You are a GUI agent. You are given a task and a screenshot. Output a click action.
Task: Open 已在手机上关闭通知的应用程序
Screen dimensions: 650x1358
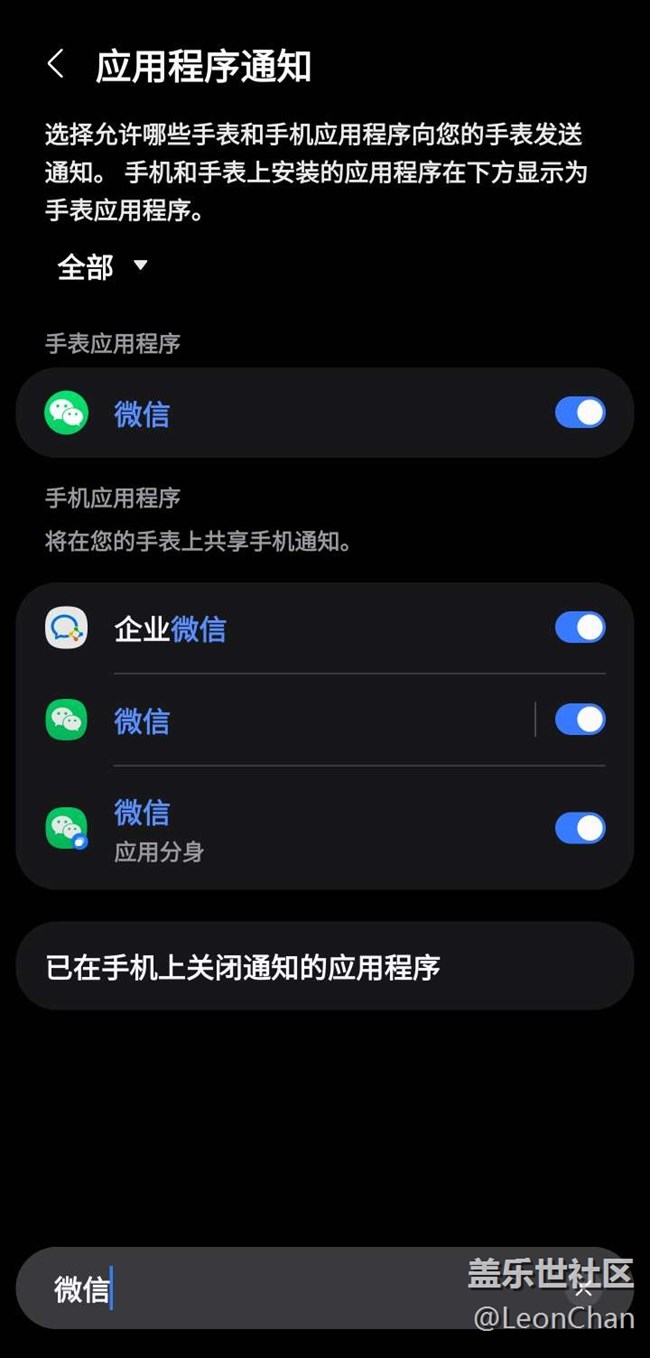pyautogui.click(x=325, y=966)
